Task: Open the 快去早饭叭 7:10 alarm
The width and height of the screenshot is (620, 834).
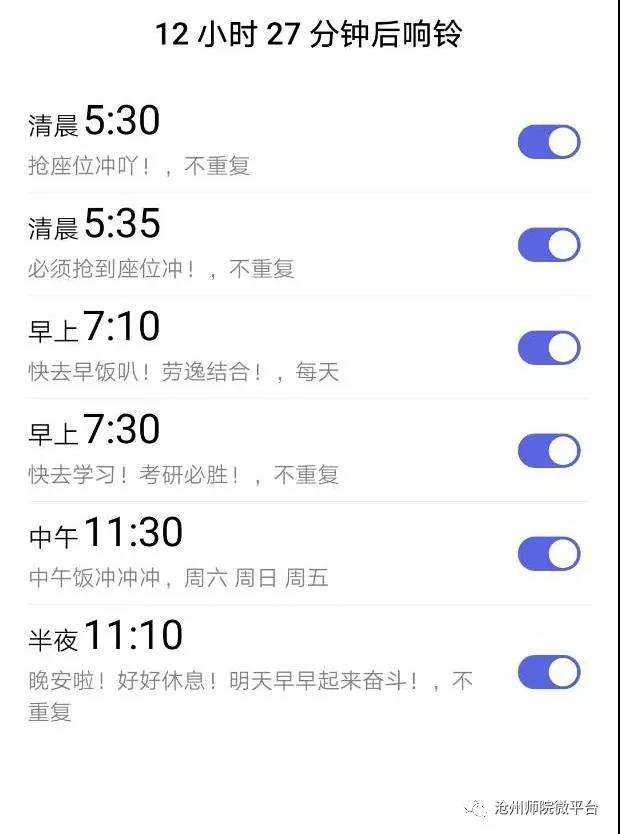Action: click(200, 346)
